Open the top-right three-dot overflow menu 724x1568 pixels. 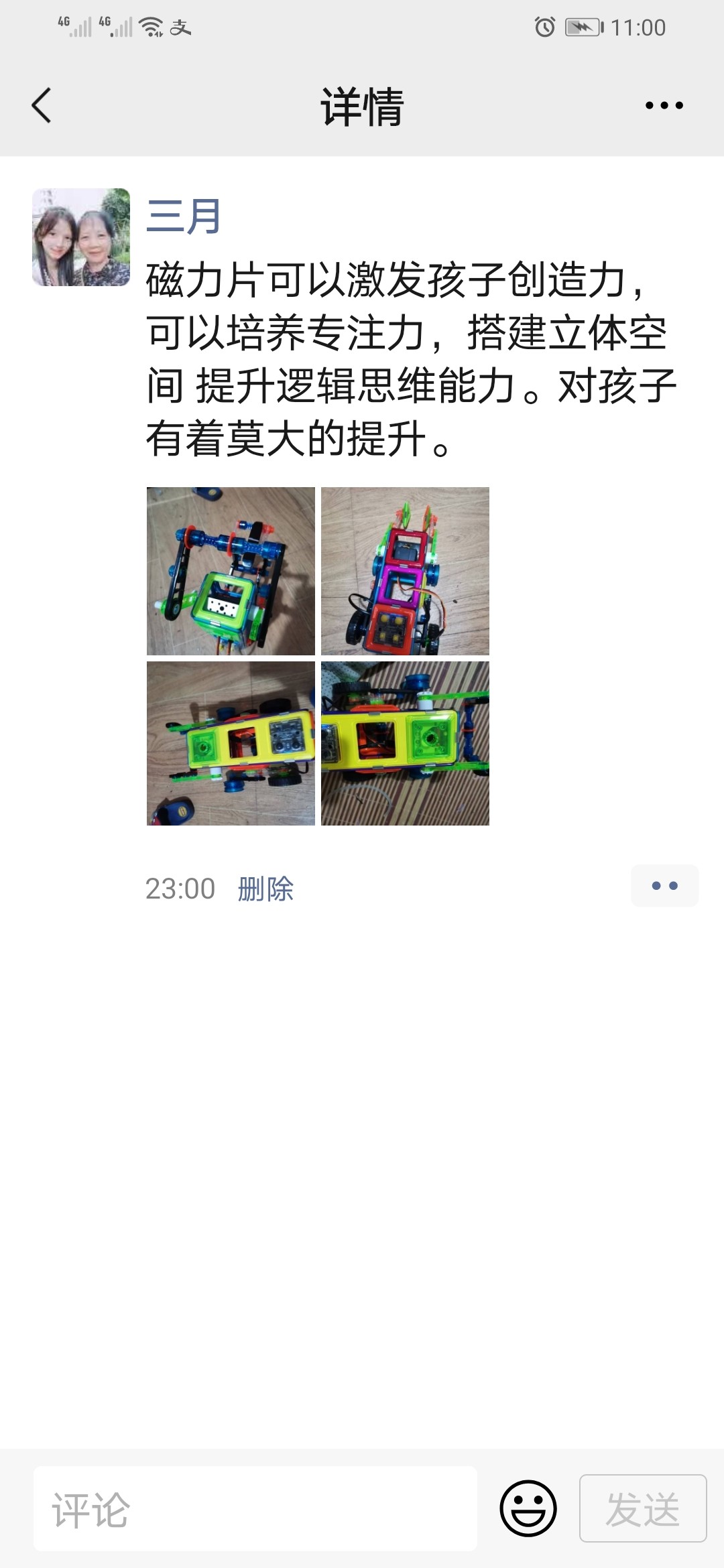664,105
